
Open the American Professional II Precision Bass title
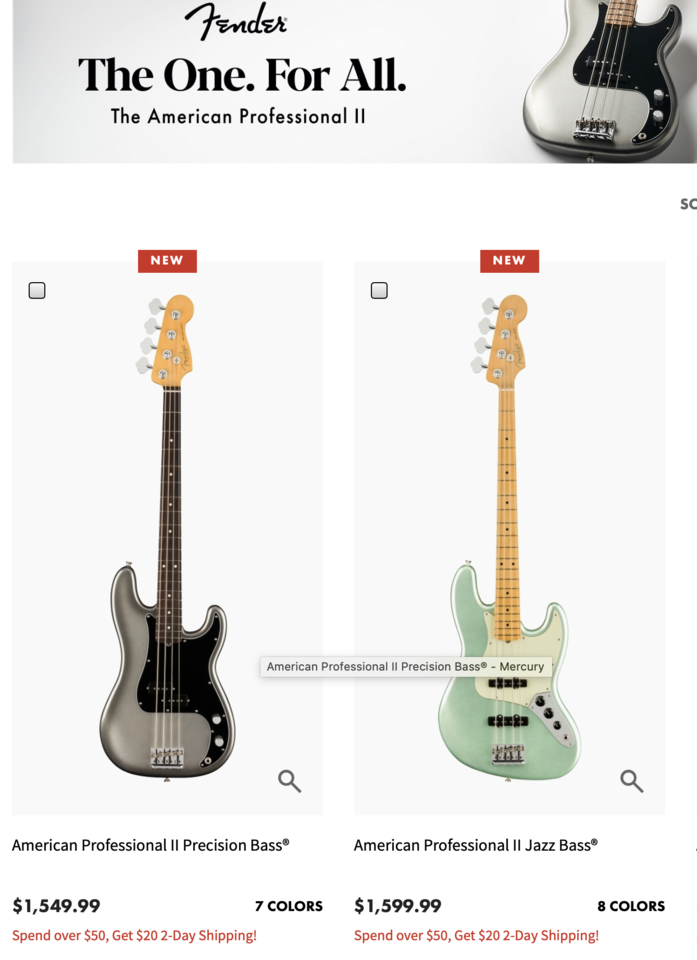[x=151, y=845]
